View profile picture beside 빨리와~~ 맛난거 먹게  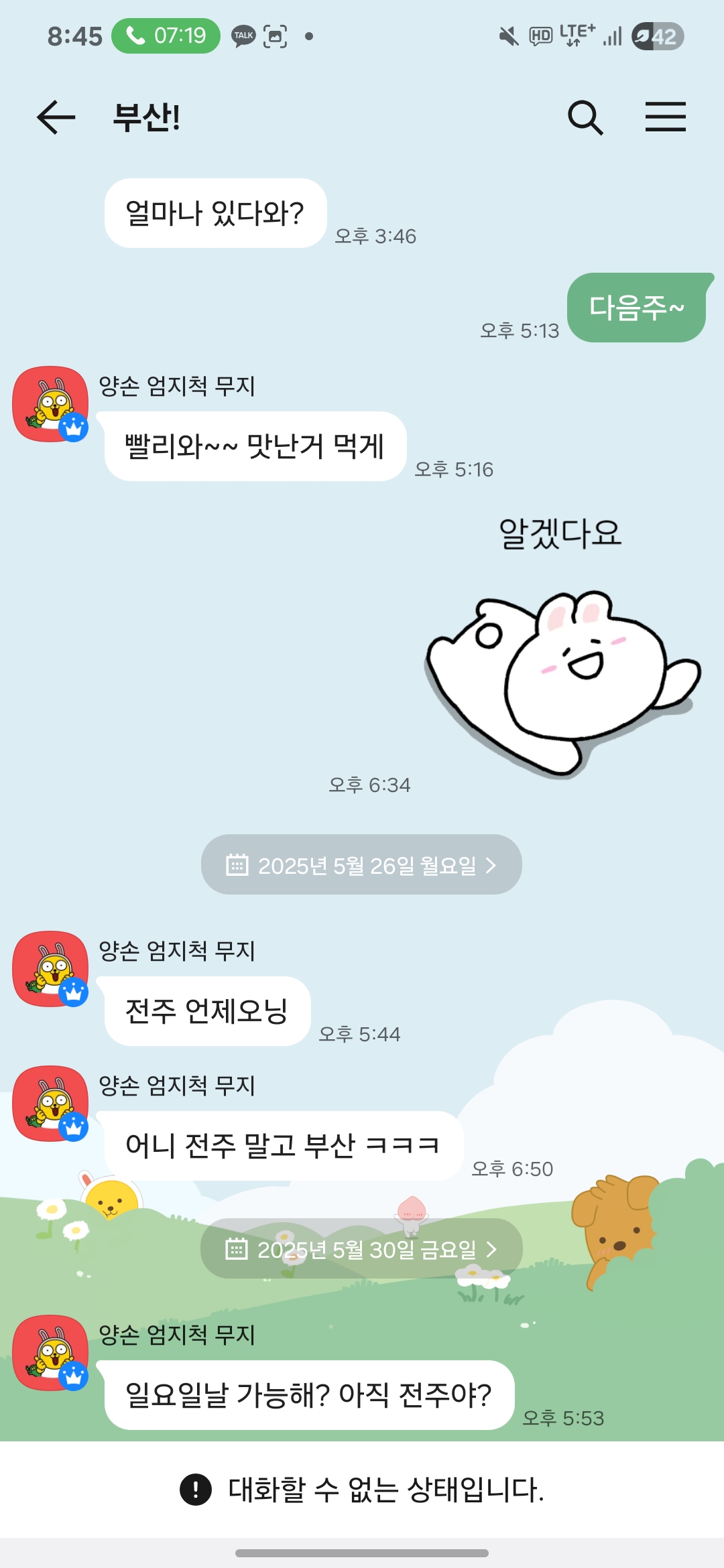pyautogui.click(x=50, y=404)
